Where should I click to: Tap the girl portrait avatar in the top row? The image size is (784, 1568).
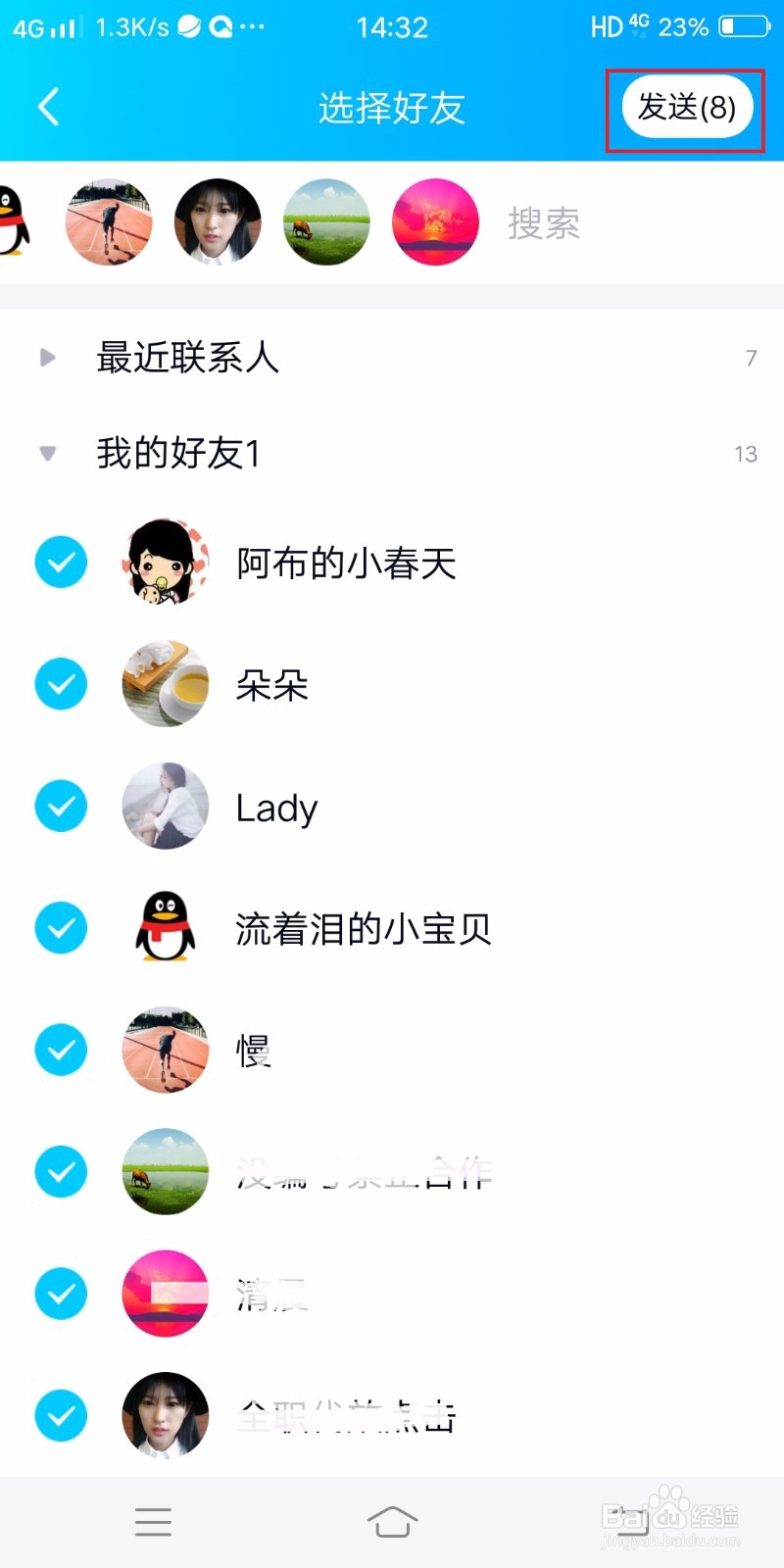(x=217, y=223)
